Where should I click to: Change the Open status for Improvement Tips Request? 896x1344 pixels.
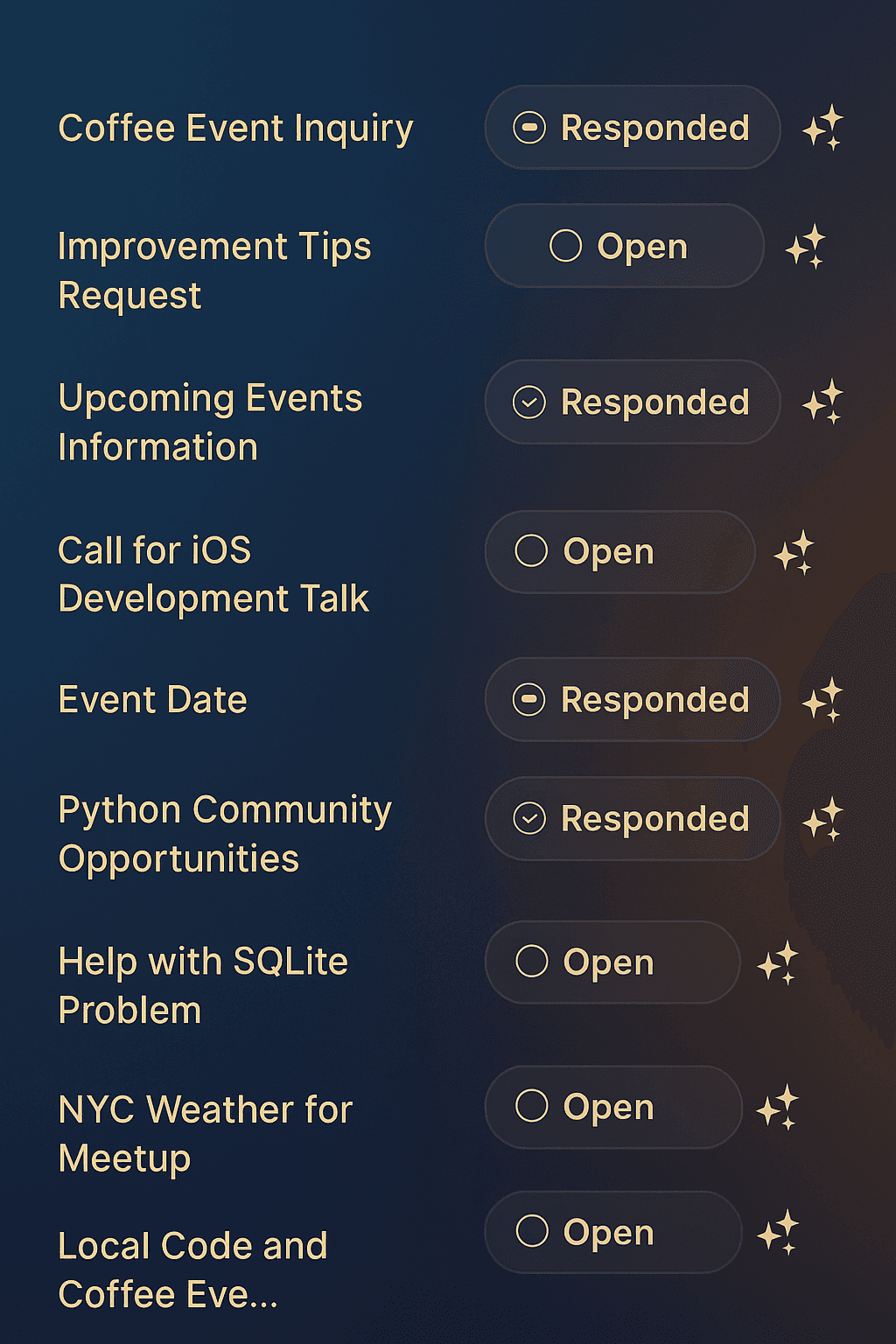(624, 246)
